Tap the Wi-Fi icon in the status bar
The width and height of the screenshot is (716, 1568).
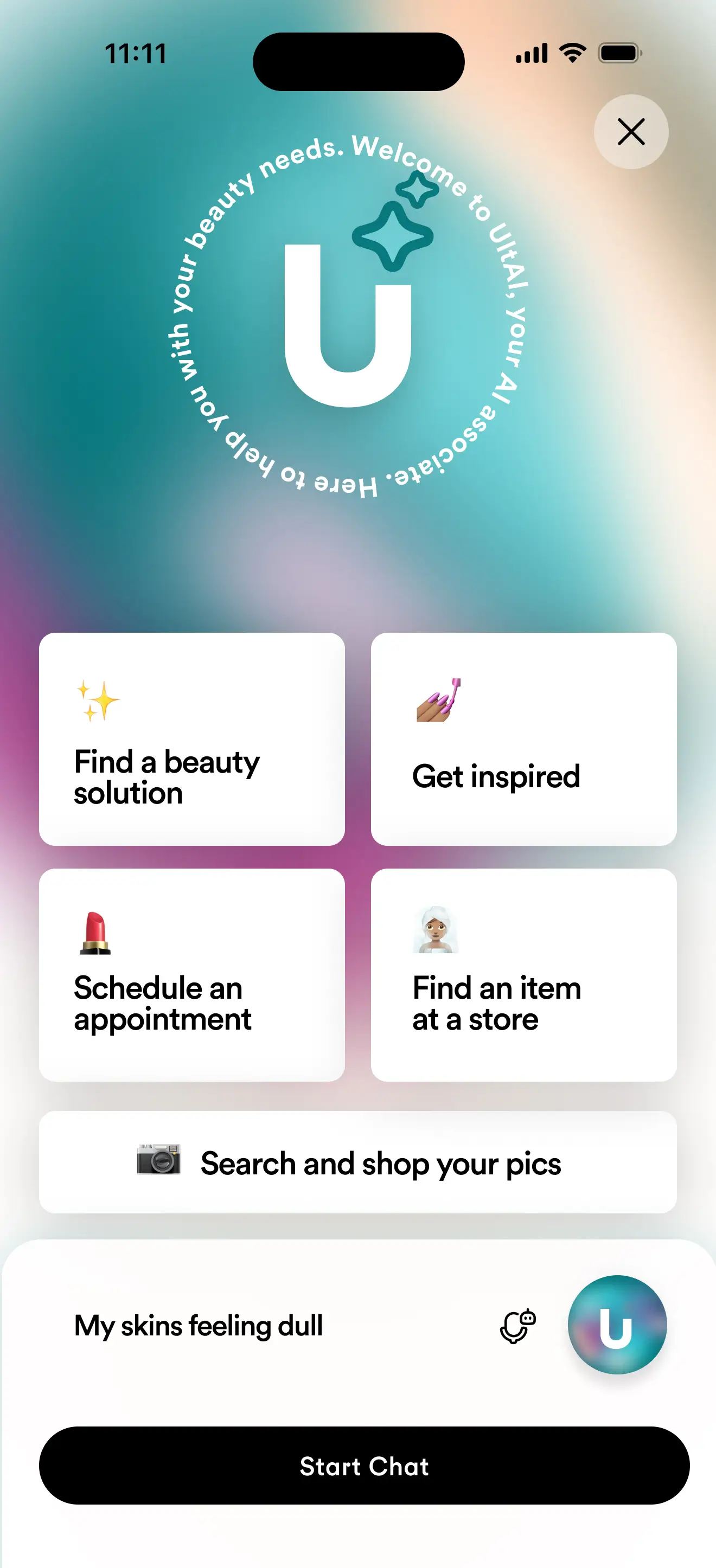coord(572,53)
